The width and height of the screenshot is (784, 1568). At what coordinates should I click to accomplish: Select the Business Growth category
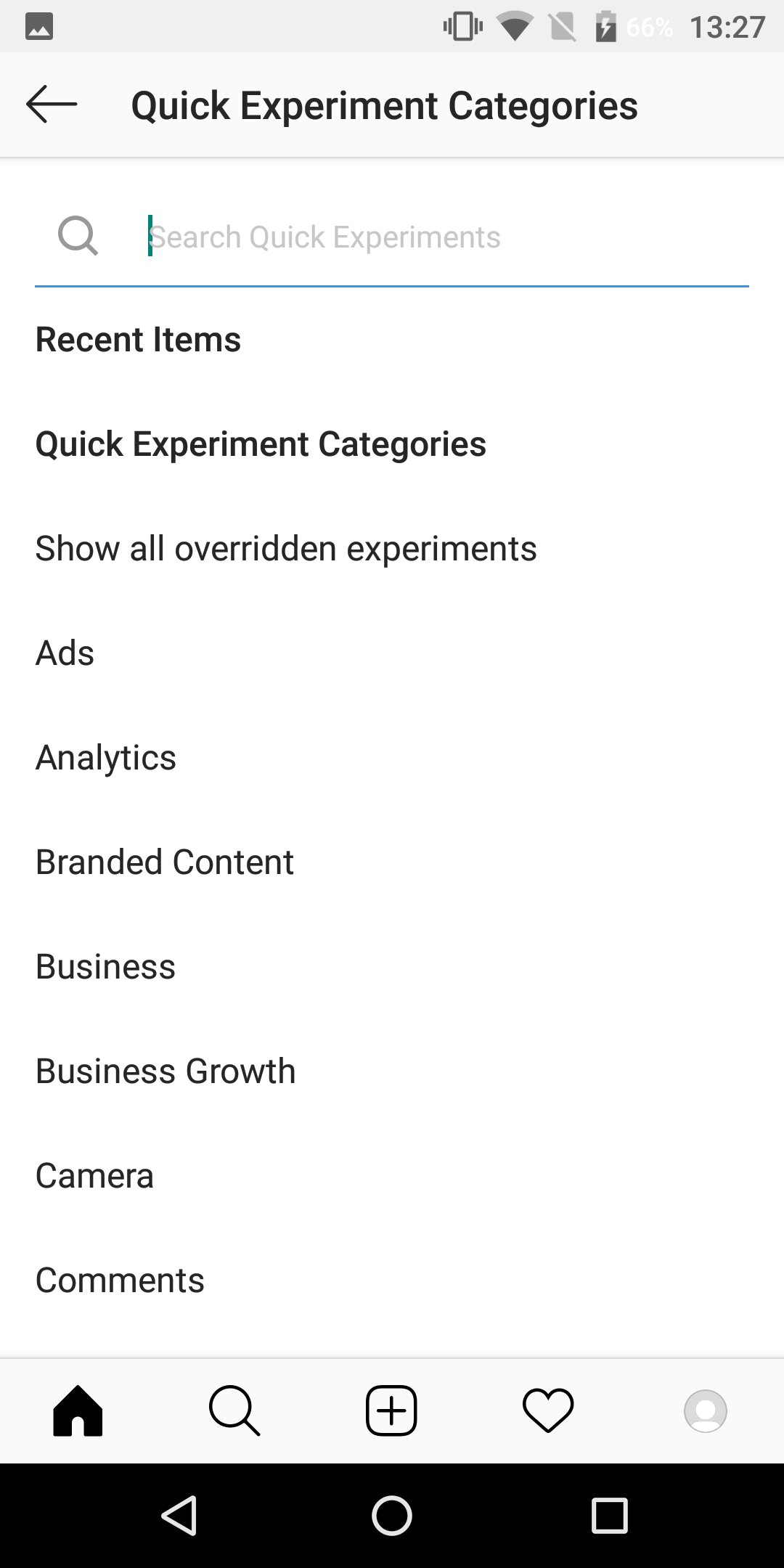pyautogui.click(x=392, y=1071)
